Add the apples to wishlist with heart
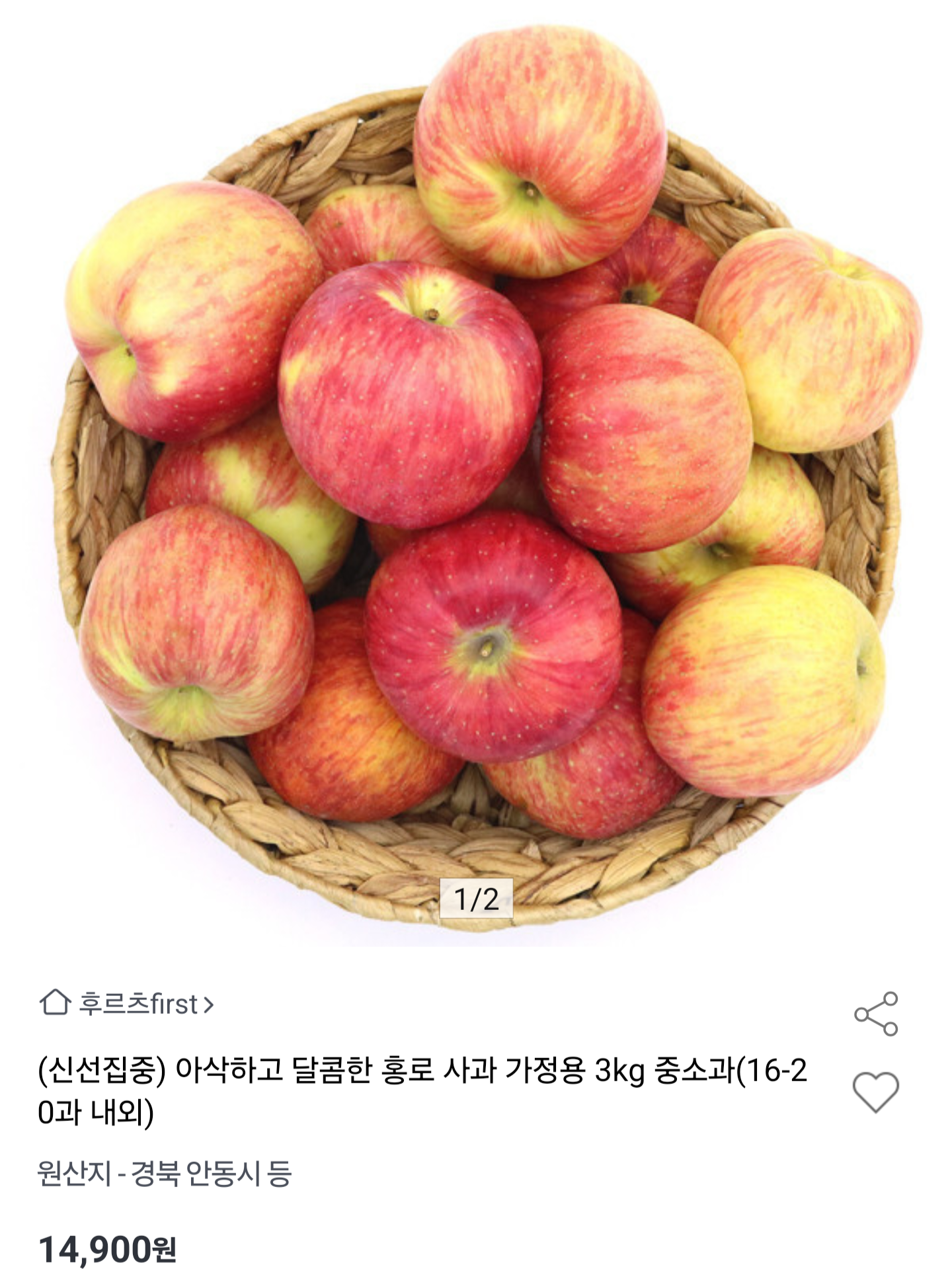The height and width of the screenshot is (1269, 952). (x=875, y=1091)
